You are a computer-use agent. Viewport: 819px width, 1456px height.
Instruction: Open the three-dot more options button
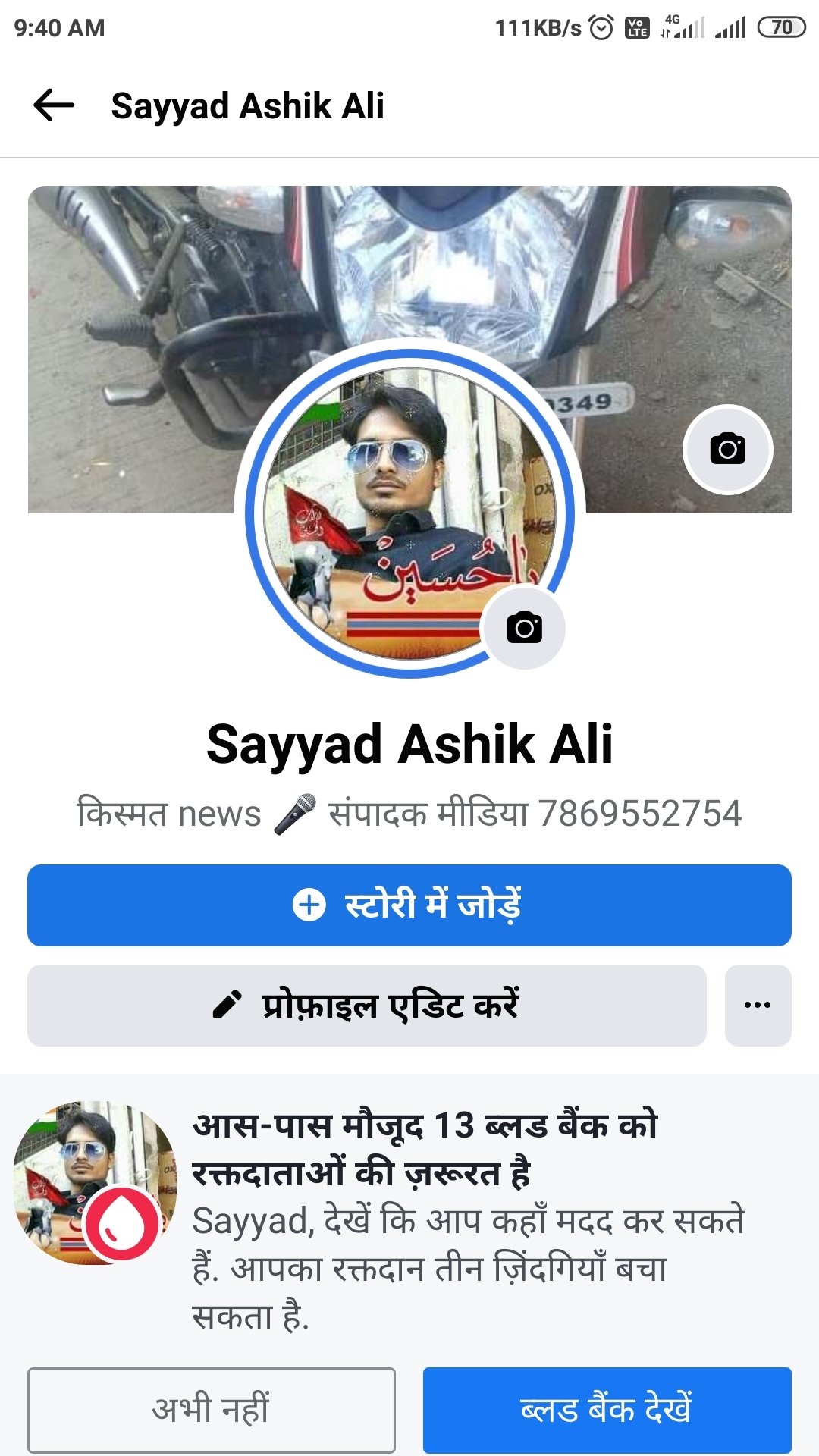tap(758, 1006)
